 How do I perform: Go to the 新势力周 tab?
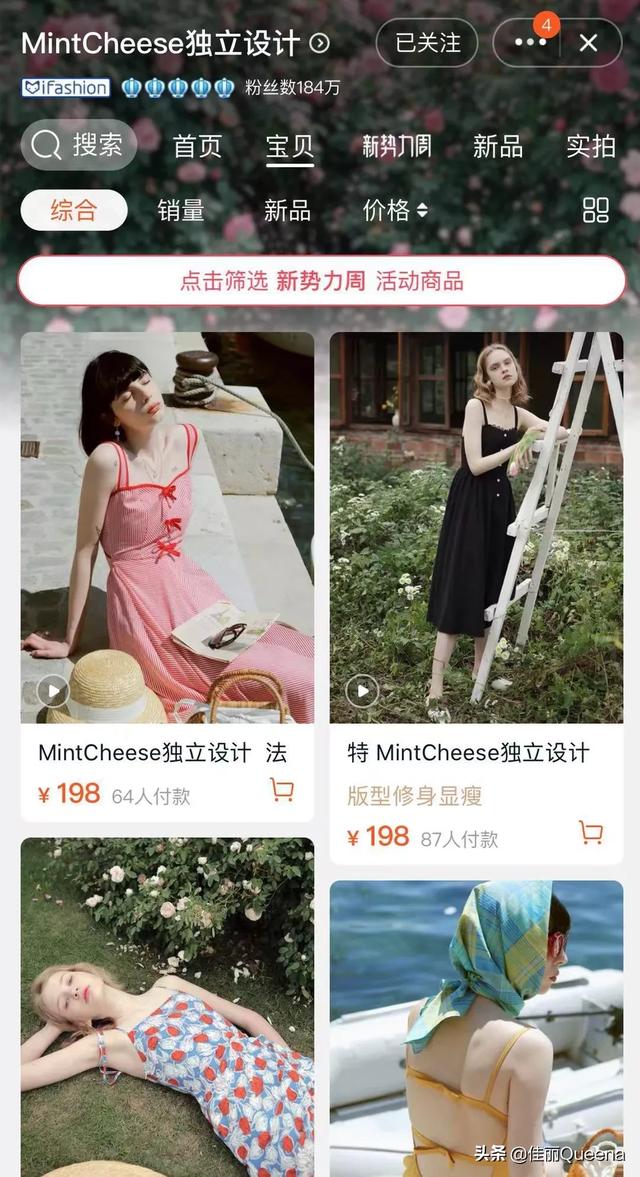(396, 146)
